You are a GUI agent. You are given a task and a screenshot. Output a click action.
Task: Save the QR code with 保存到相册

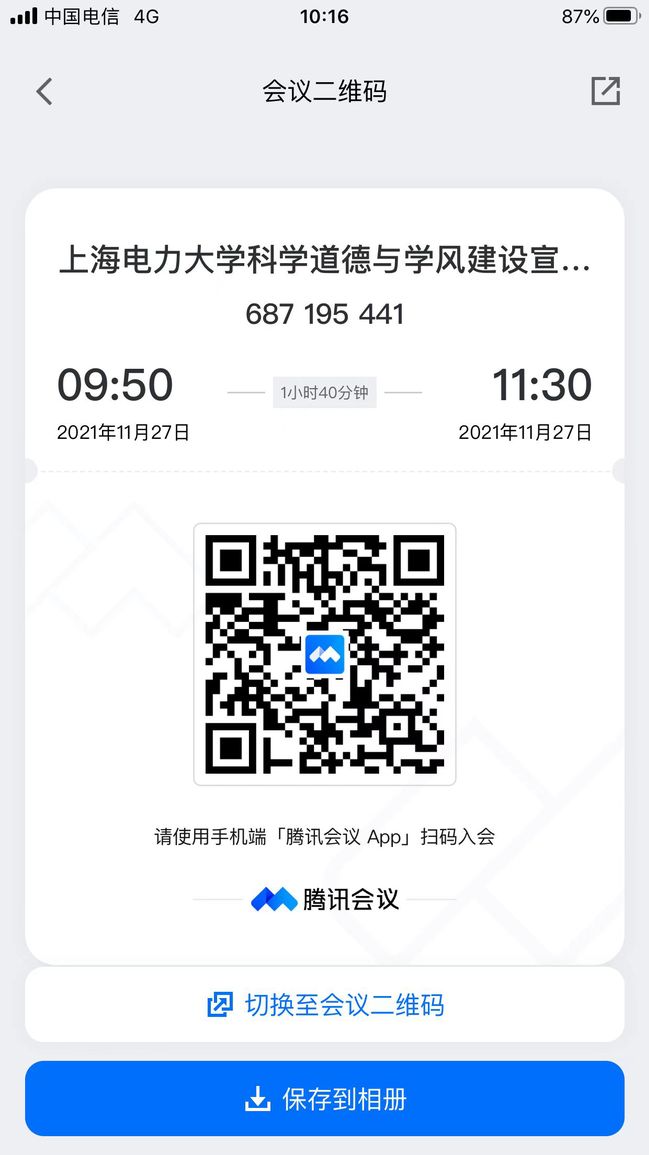click(x=325, y=1099)
